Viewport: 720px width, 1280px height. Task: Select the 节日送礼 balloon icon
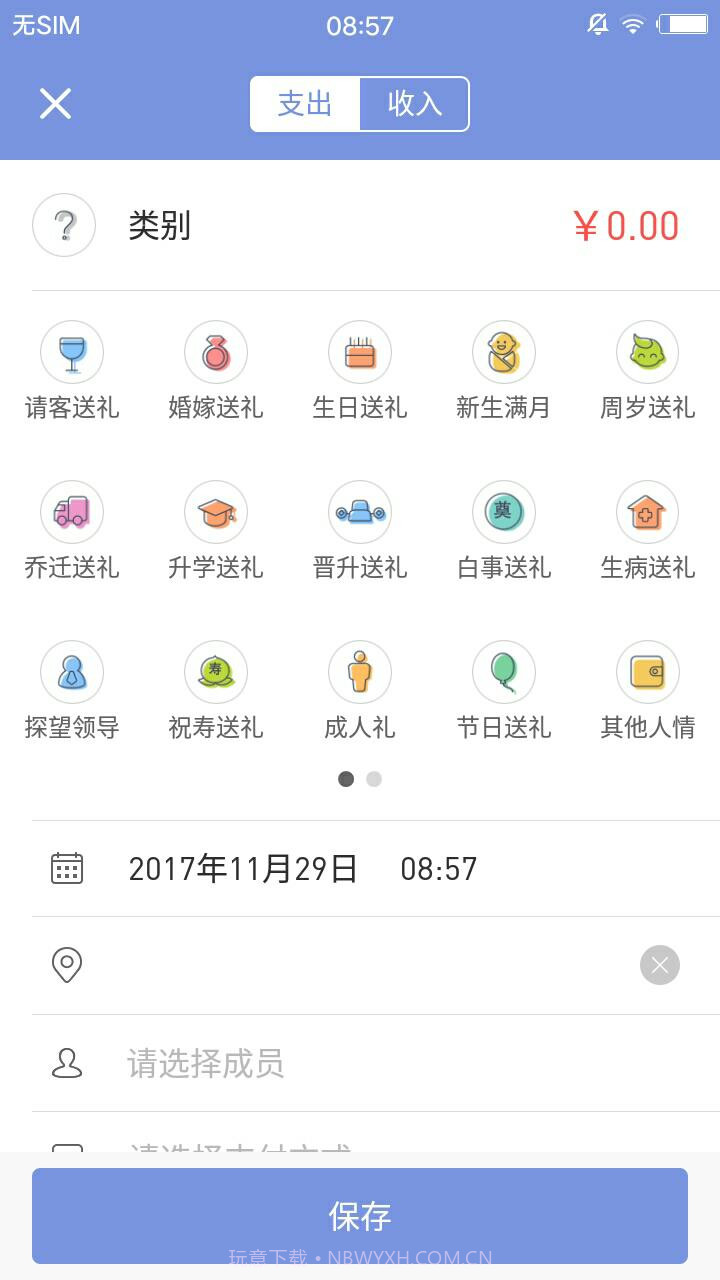click(x=504, y=671)
